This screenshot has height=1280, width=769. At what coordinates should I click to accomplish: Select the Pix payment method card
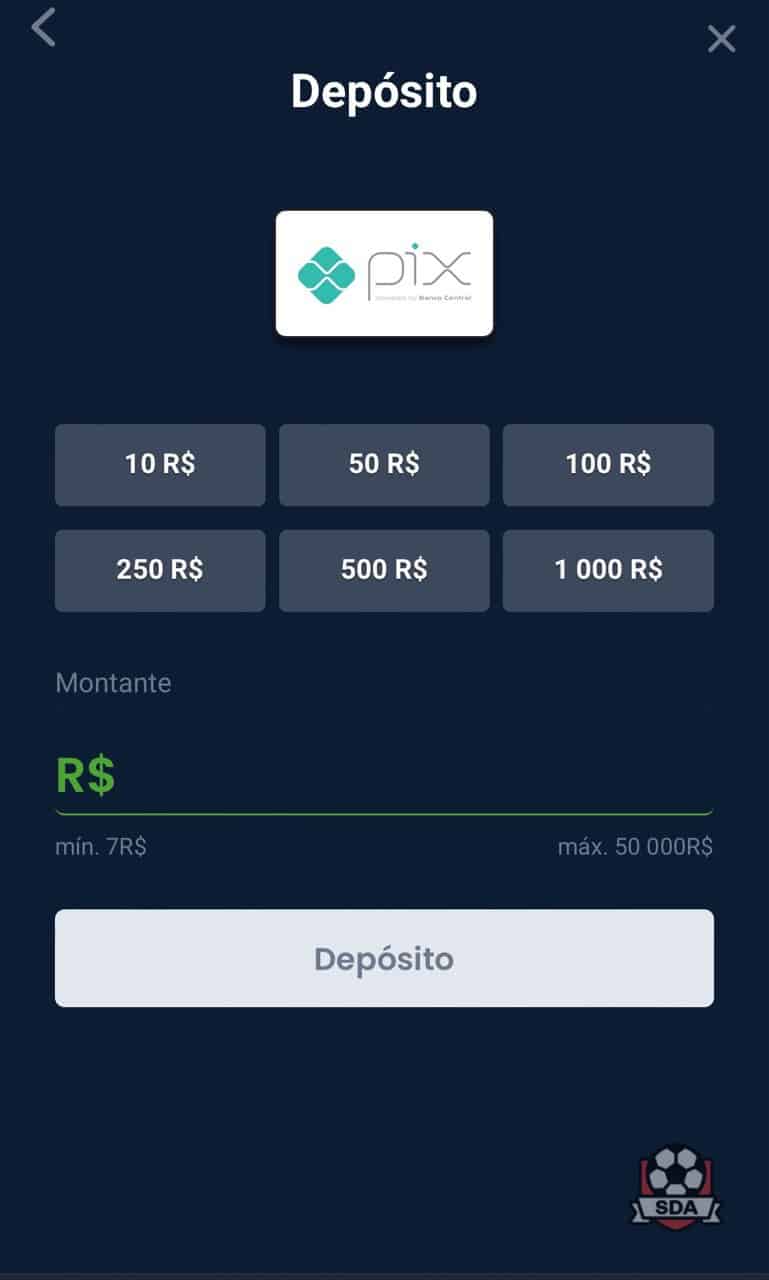click(x=384, y=273)
